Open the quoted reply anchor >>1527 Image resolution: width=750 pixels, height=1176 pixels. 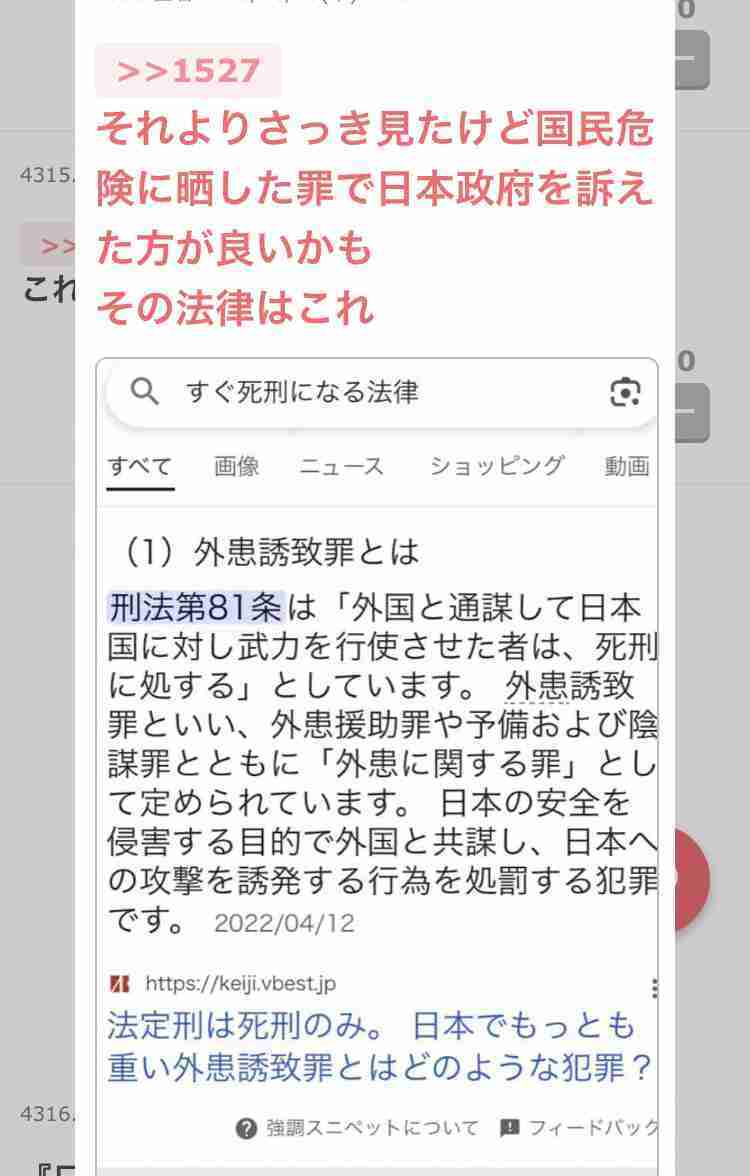coord(188,71)
